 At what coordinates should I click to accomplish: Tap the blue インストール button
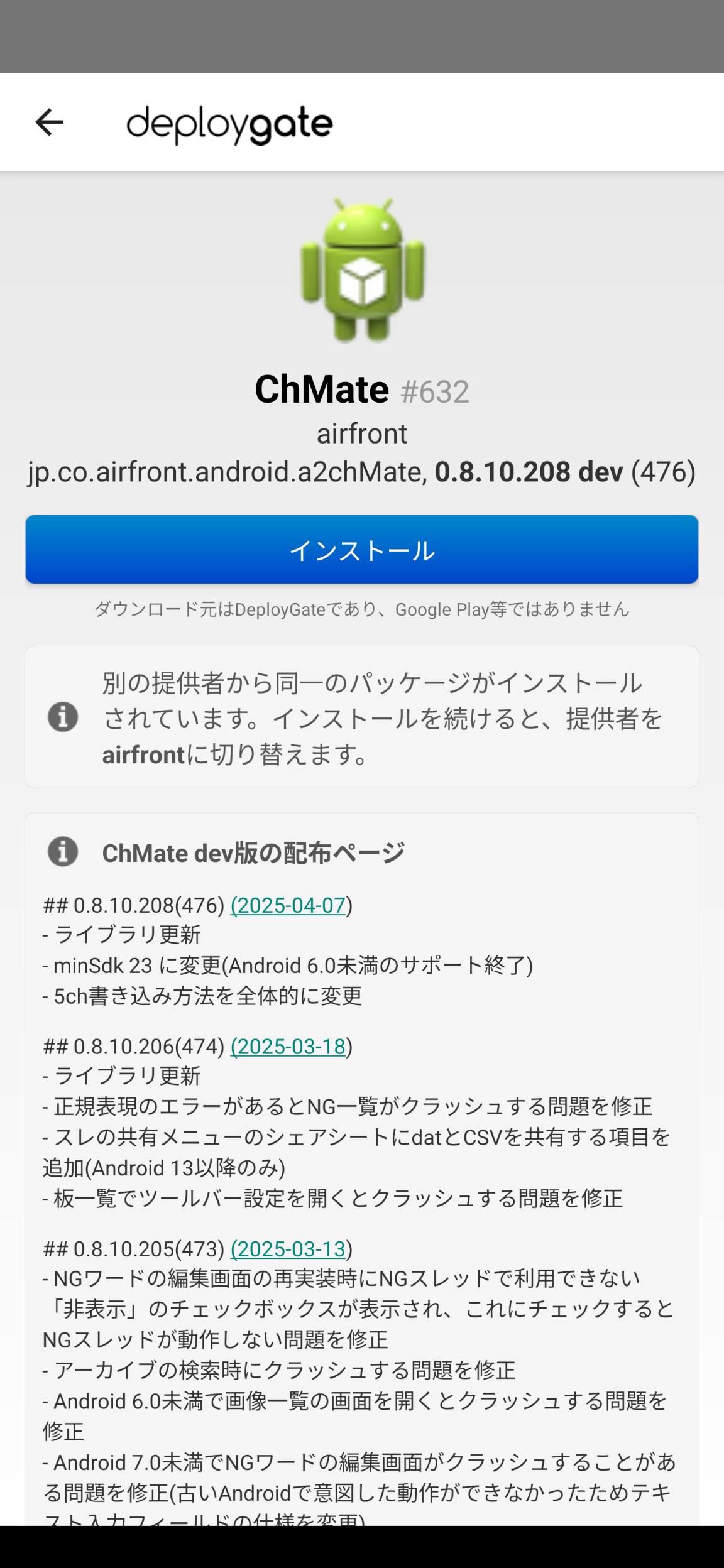(x=362, y=550)
